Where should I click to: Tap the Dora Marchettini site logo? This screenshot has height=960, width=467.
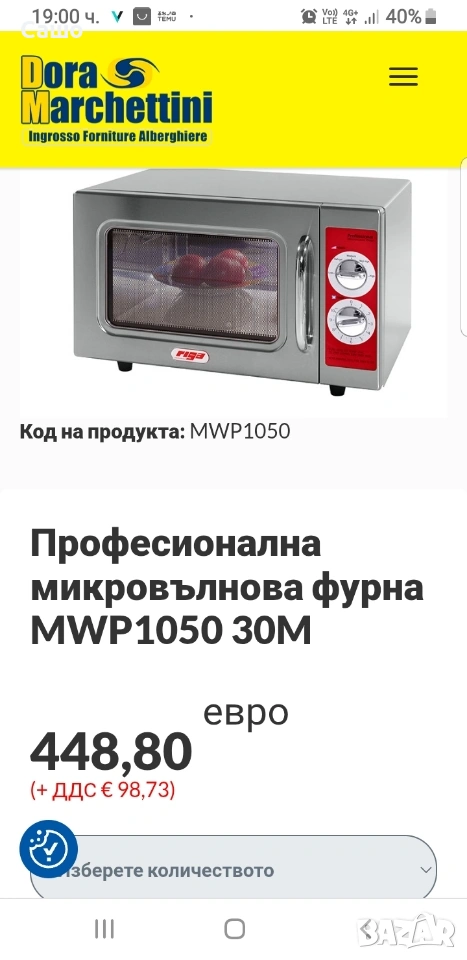pyautogui.click(x=116, y=100)
